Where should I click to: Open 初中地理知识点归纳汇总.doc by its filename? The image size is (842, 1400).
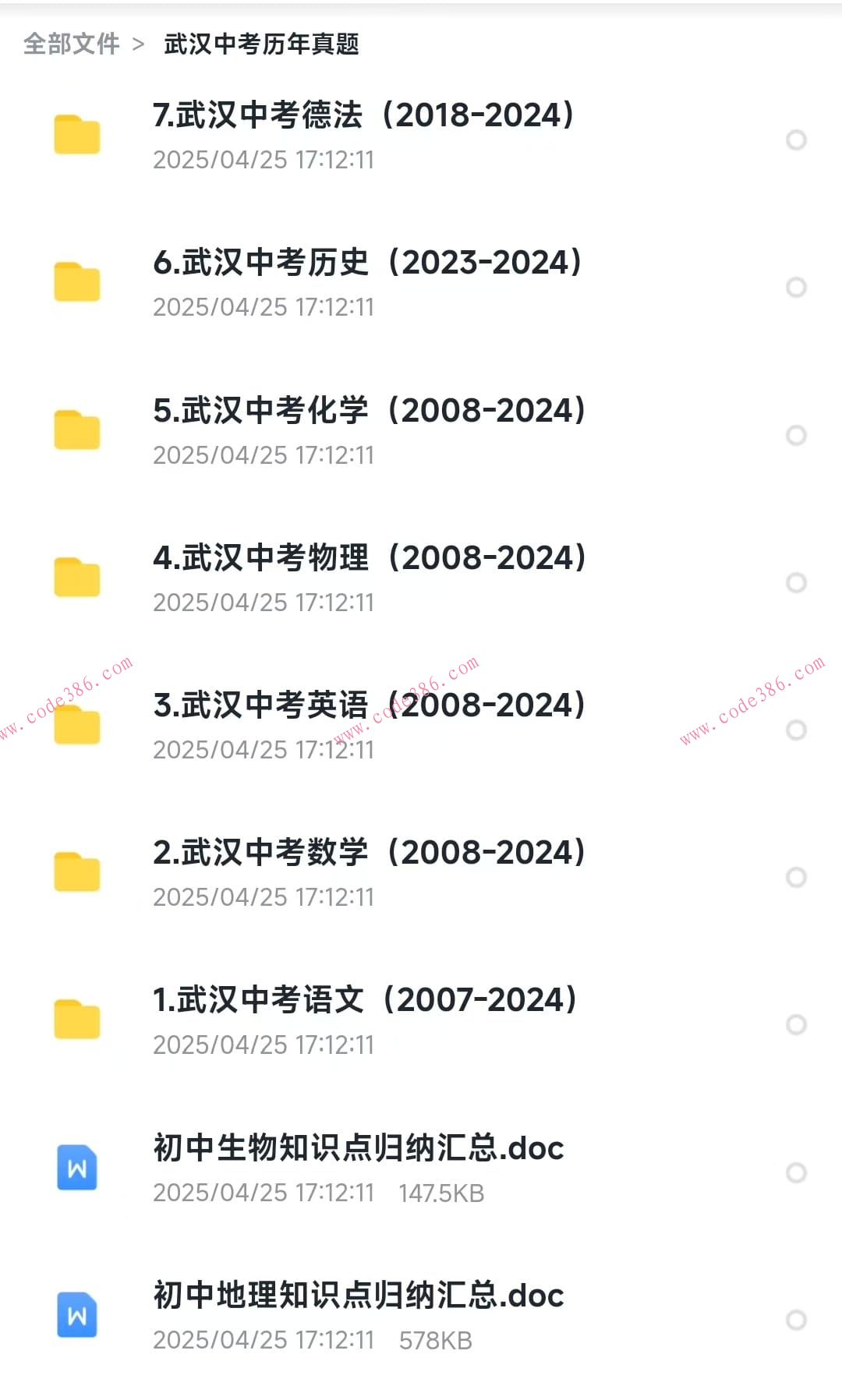pyautogui.click(x=359, y=1296)
